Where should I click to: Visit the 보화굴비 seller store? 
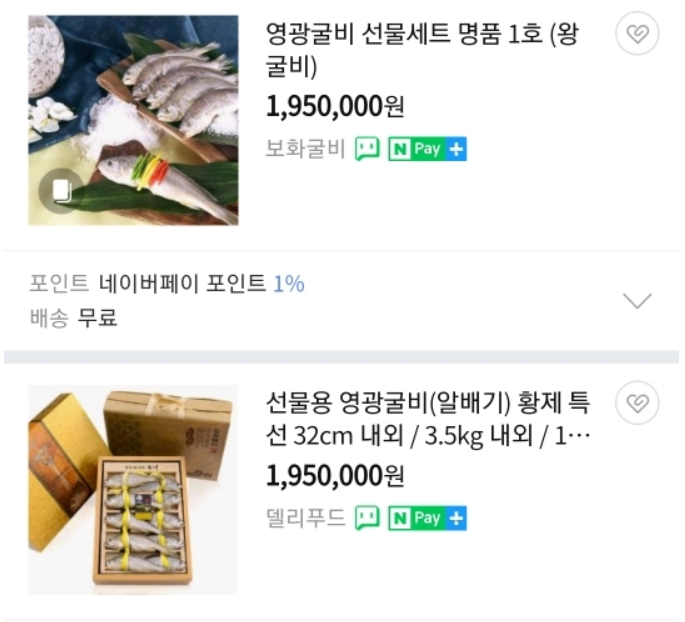click(305, 150)
